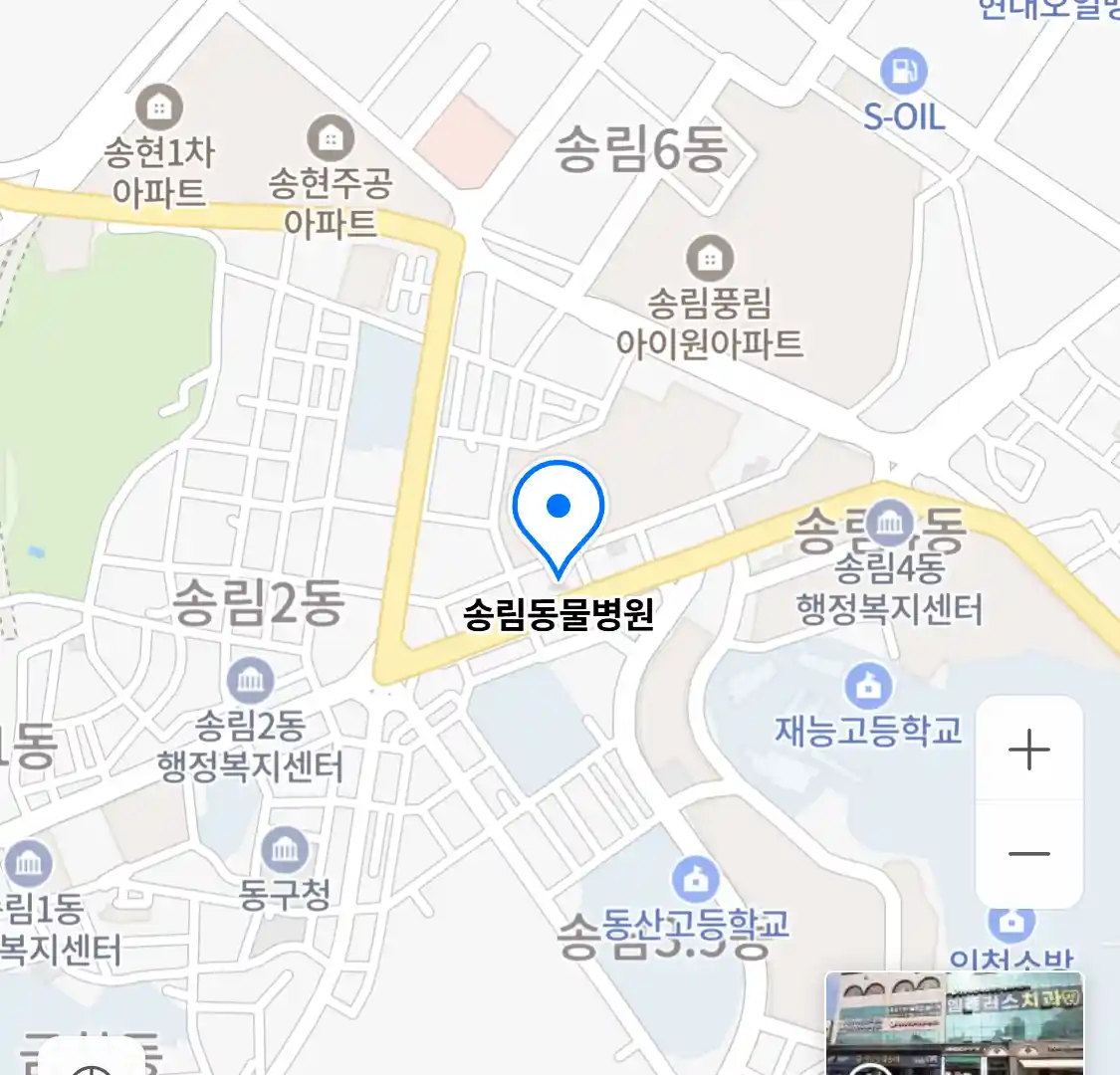Viewport: 1120px width, 1075px height.
Task: Open the 재능고등학교 school marker
Action: [869, 686]
